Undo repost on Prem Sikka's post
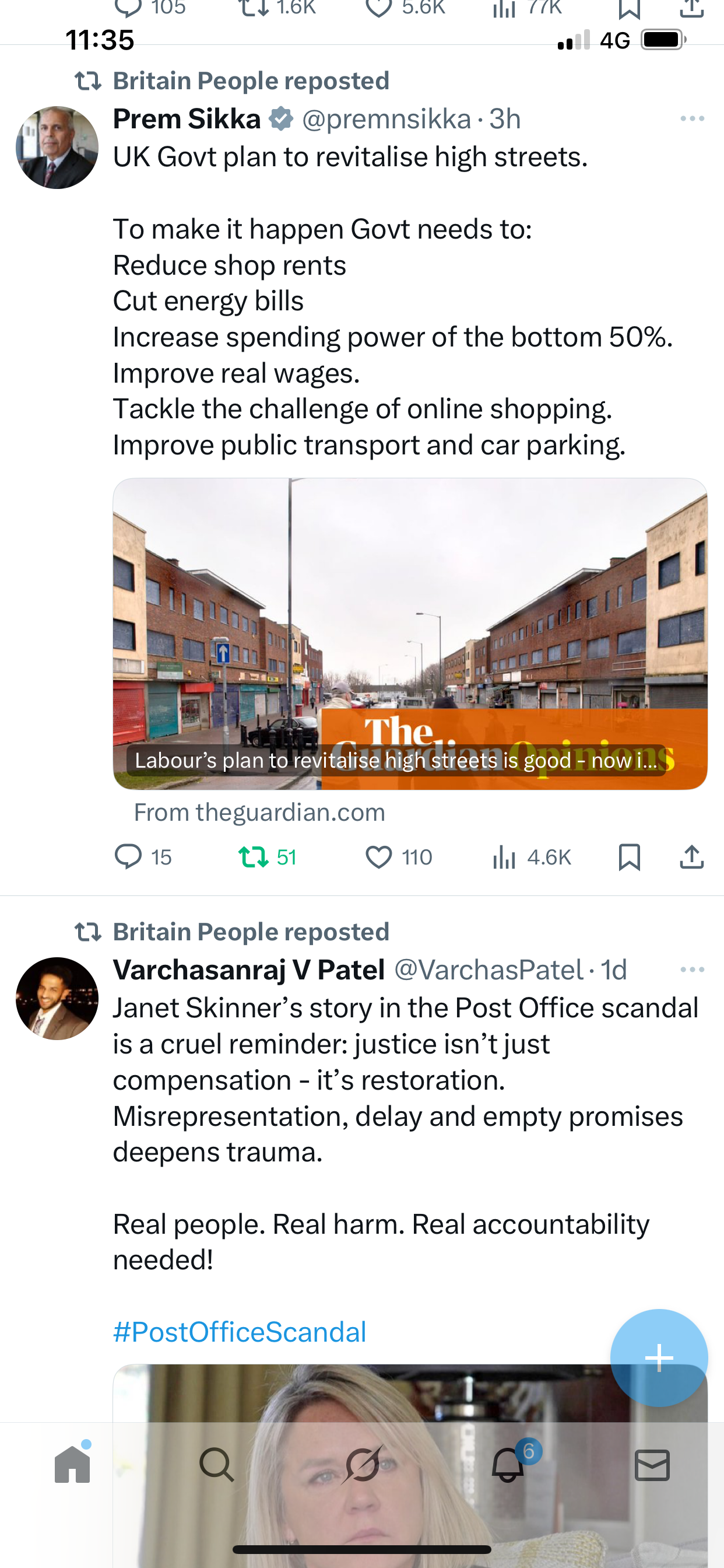724x1568 pixels. [254, 856]
